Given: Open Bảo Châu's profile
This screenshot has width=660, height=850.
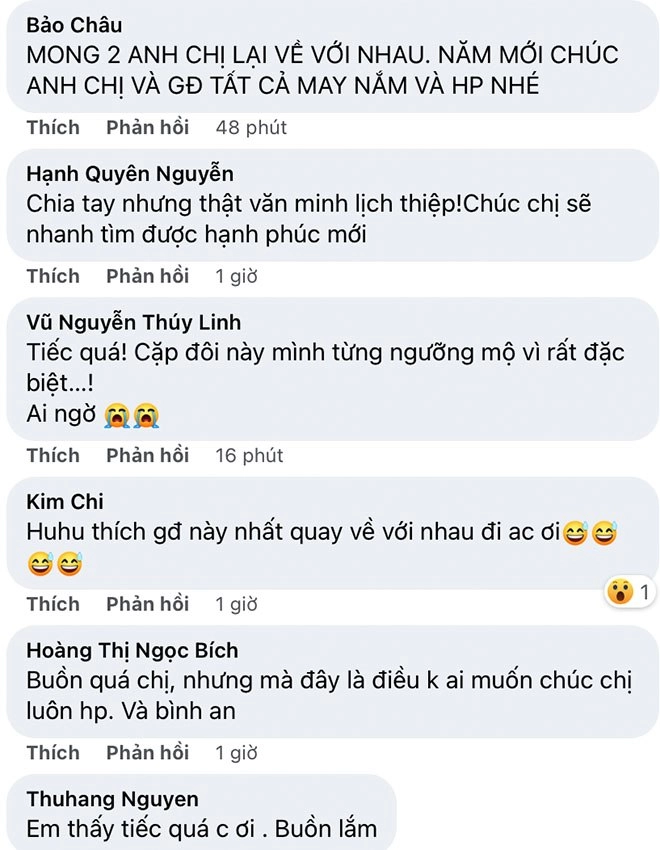Looking at the screenshot, I should point(75,25).
